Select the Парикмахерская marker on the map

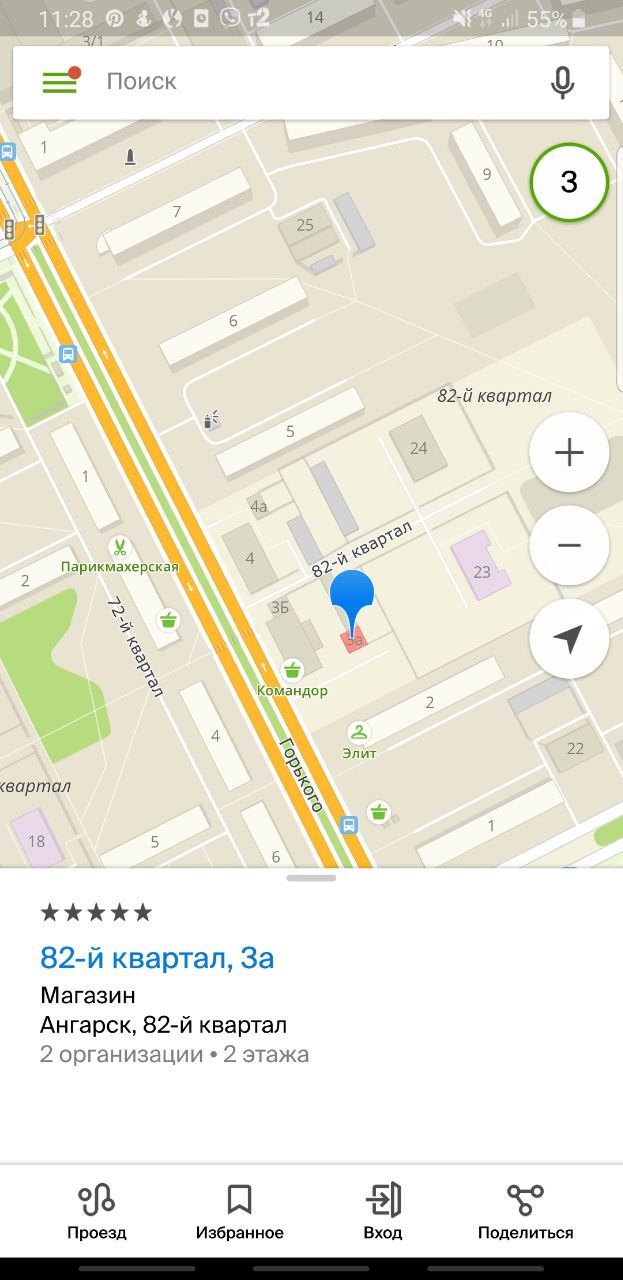pos(120,547)
